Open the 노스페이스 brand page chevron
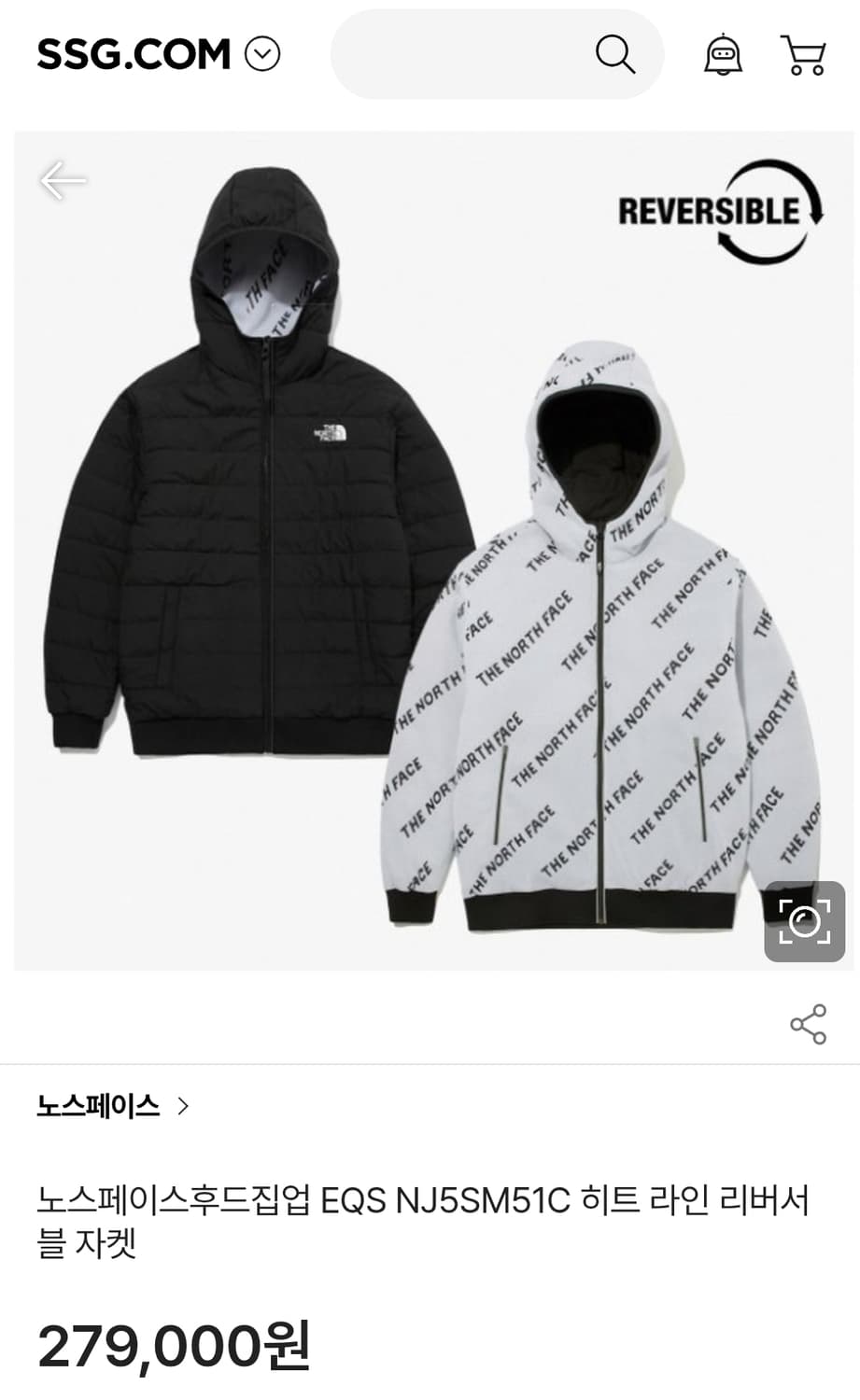Viewport: 860px width, 1400px height. click(185, 1107)
